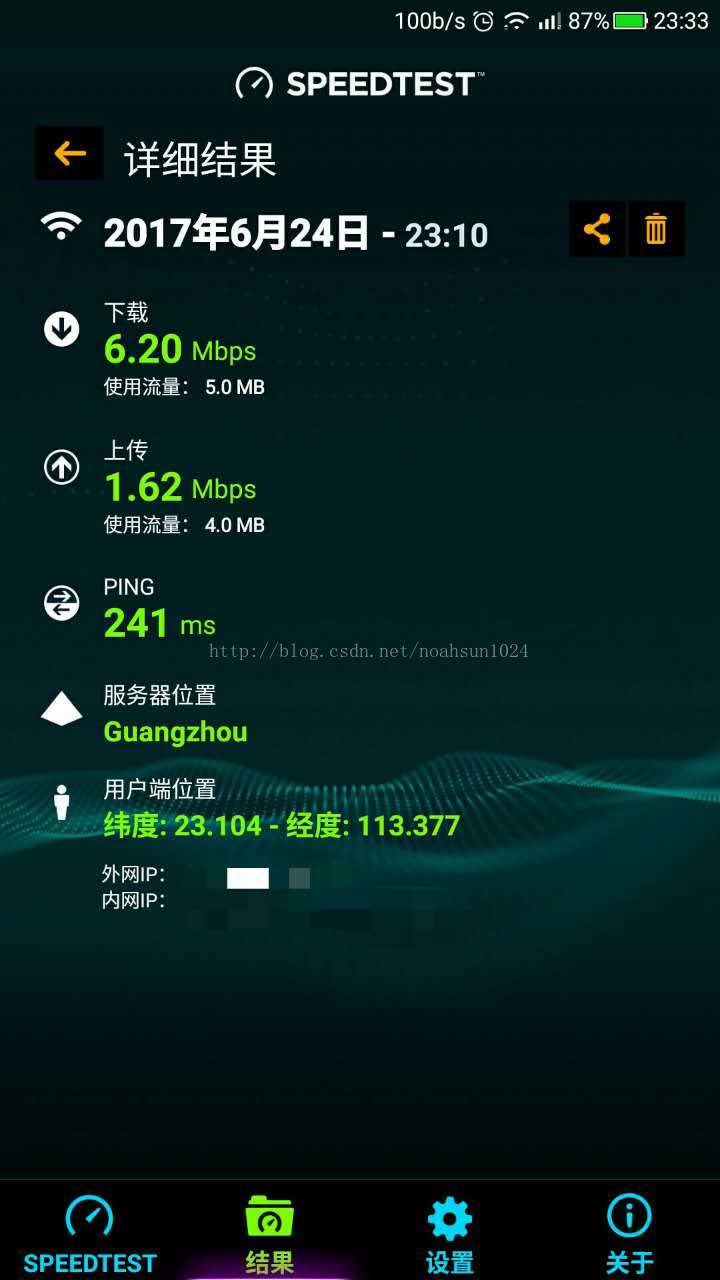Open the 结果 results tab

(269, 1234)
